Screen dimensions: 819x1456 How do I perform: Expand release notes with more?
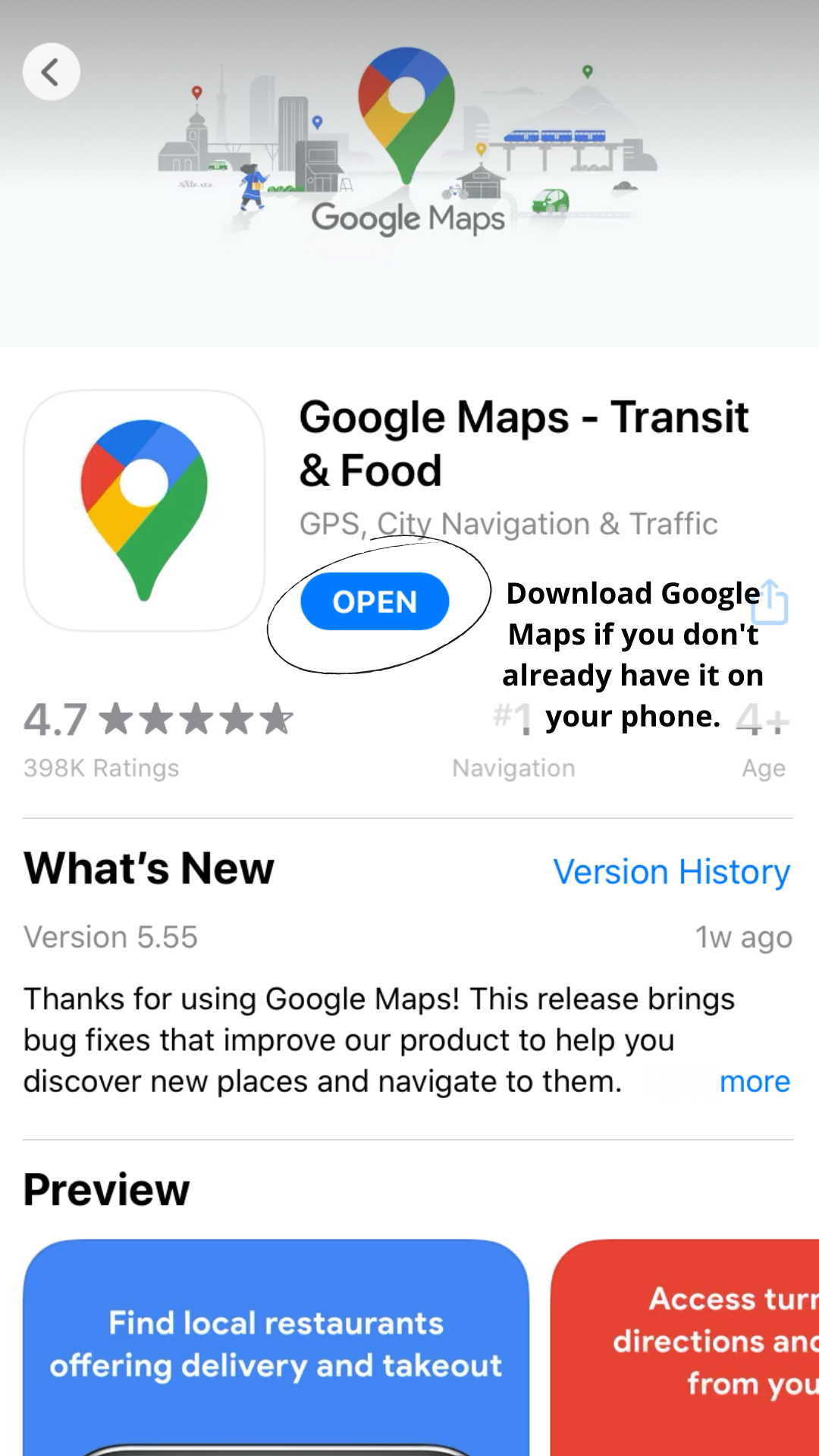[755, 1081]
